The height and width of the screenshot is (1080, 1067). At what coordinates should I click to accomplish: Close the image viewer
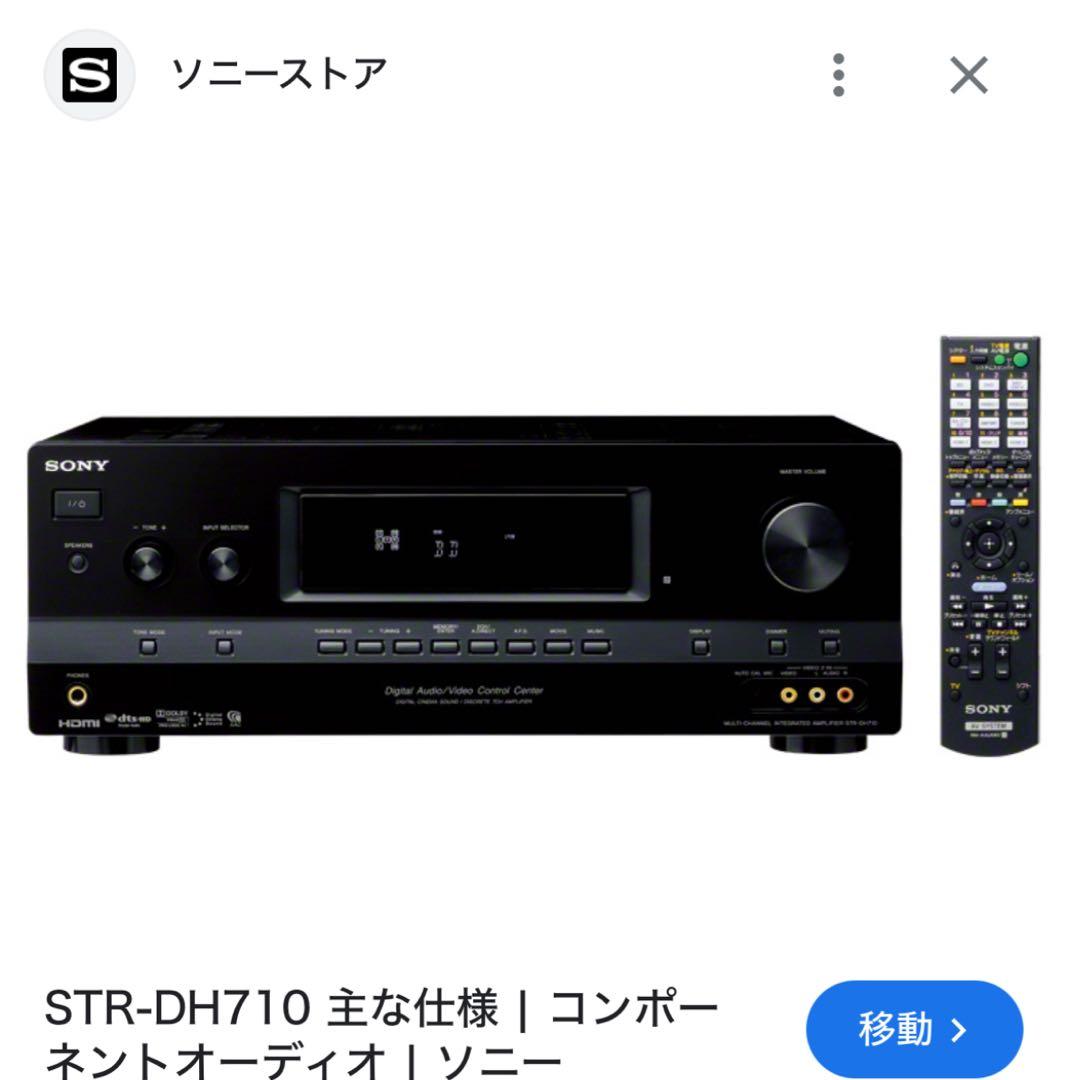pos(968,76)
